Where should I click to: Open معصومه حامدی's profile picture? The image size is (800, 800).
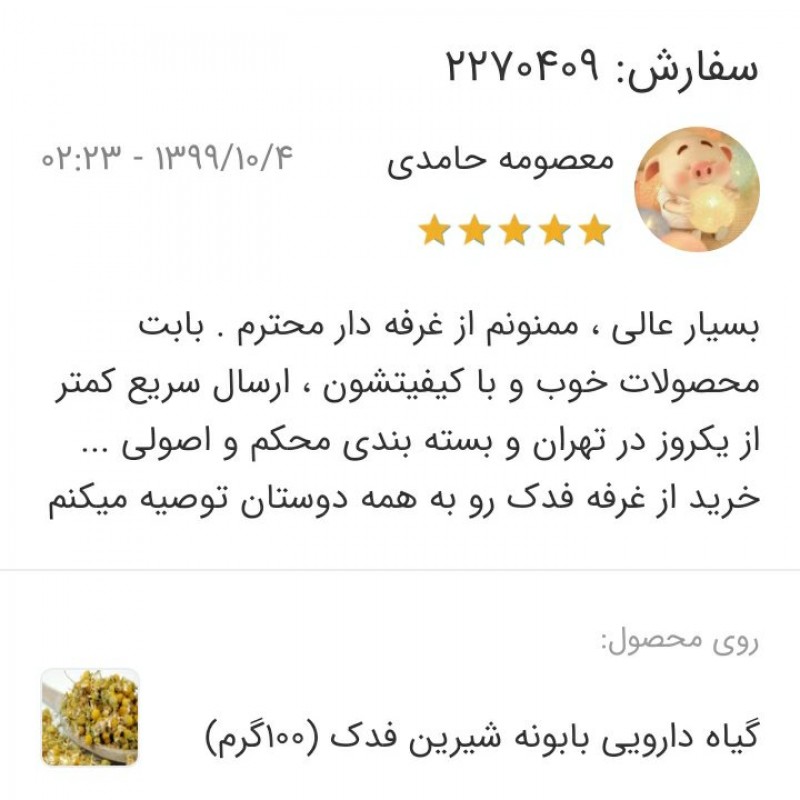697,189
